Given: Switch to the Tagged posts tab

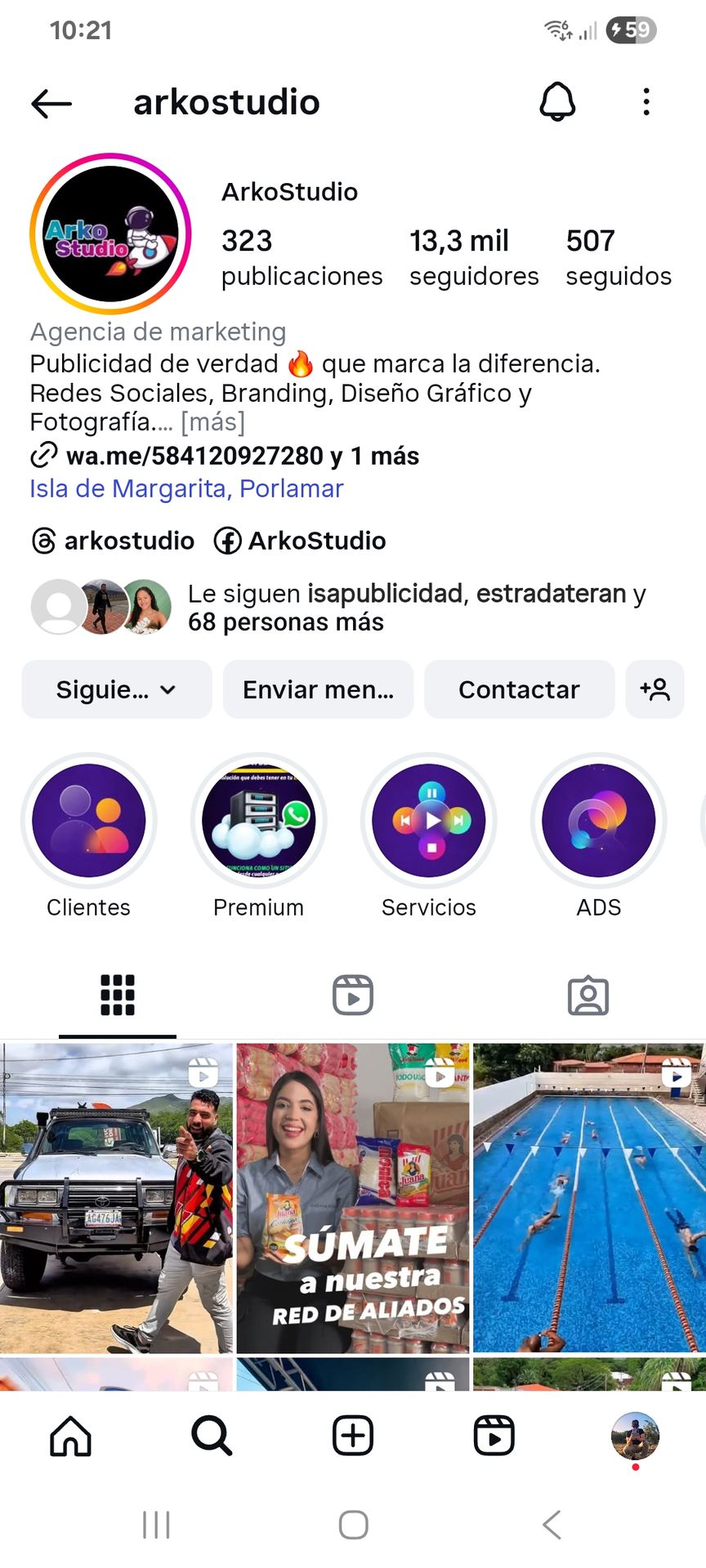Looking at the screenshot, I should pyautogui.click(x=587, y=994).
